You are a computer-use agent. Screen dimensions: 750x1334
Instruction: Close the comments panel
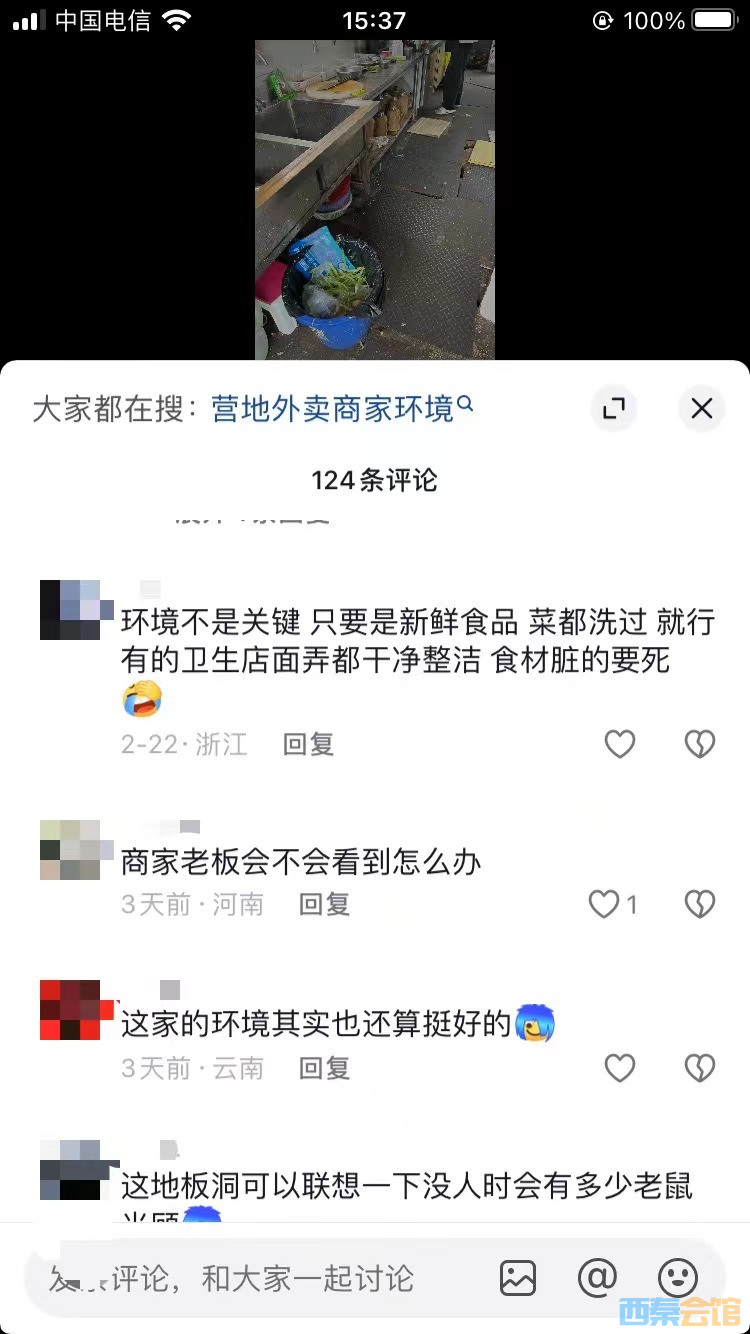click(702, 408)
